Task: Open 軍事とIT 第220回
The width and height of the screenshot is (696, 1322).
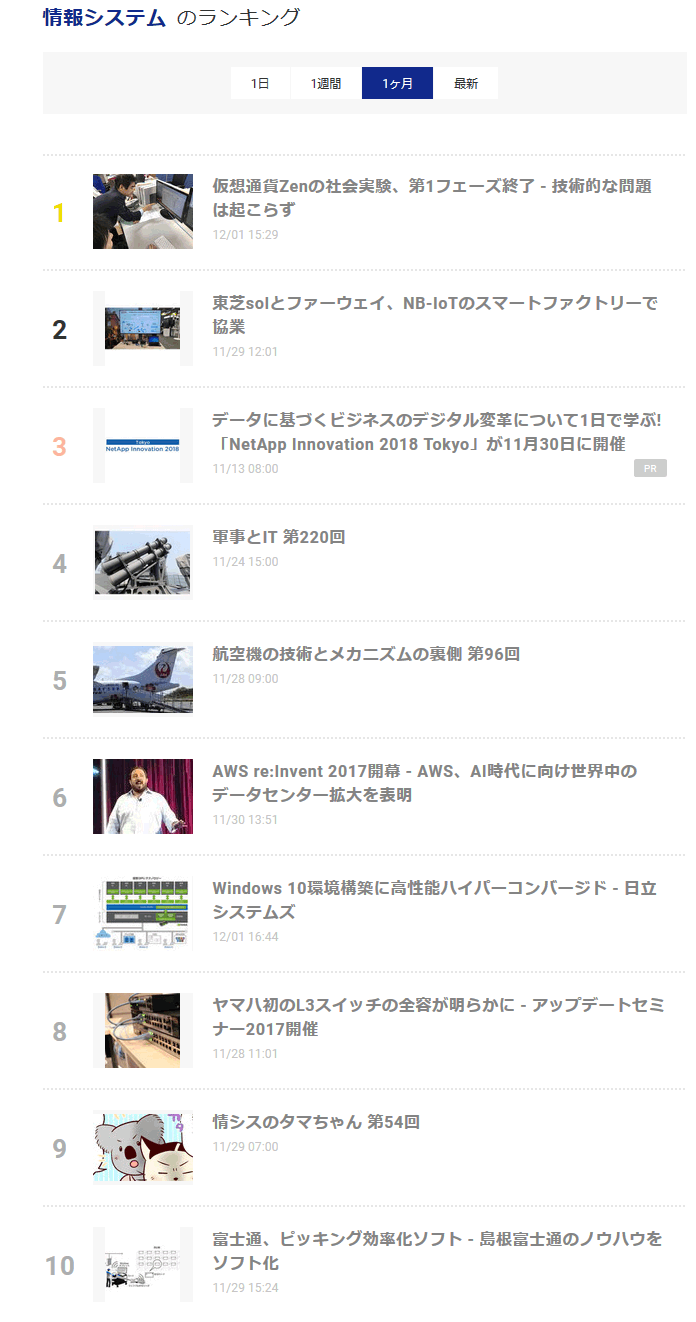Action: 279,537
